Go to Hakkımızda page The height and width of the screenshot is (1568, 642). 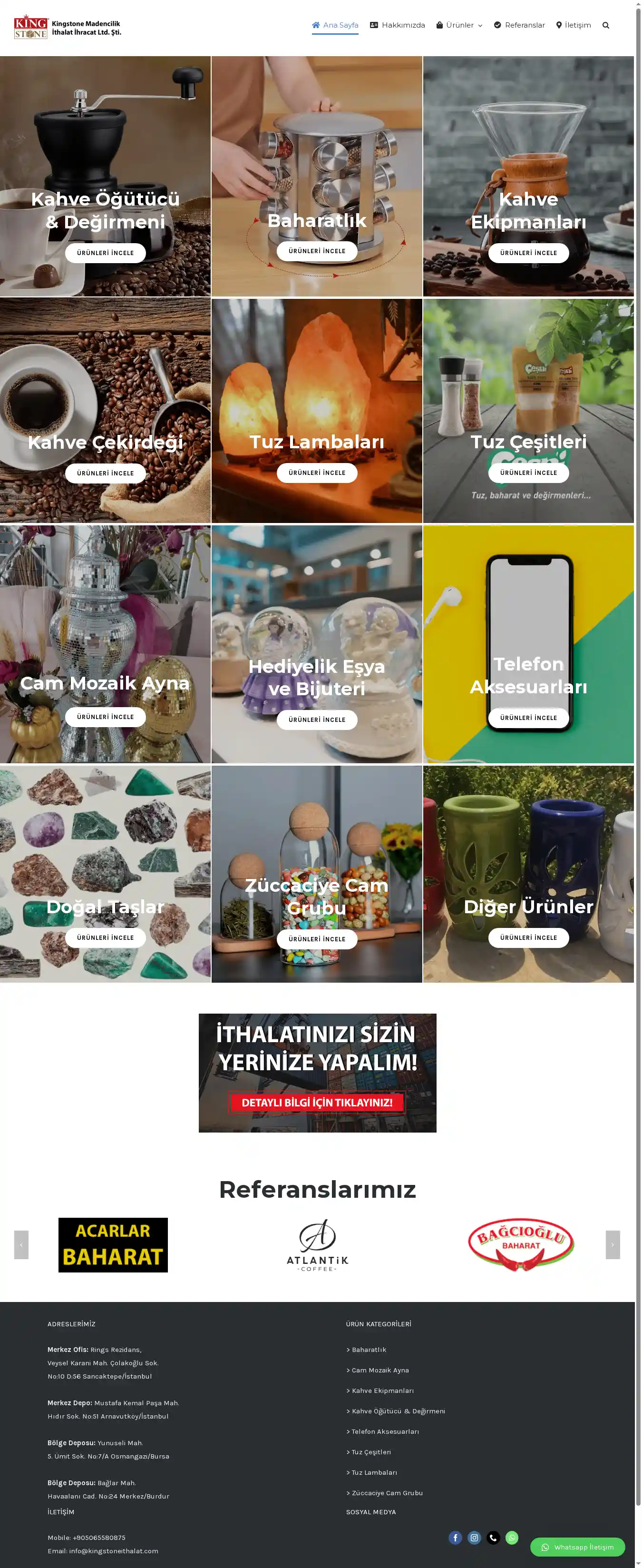[x=398, y=25]
